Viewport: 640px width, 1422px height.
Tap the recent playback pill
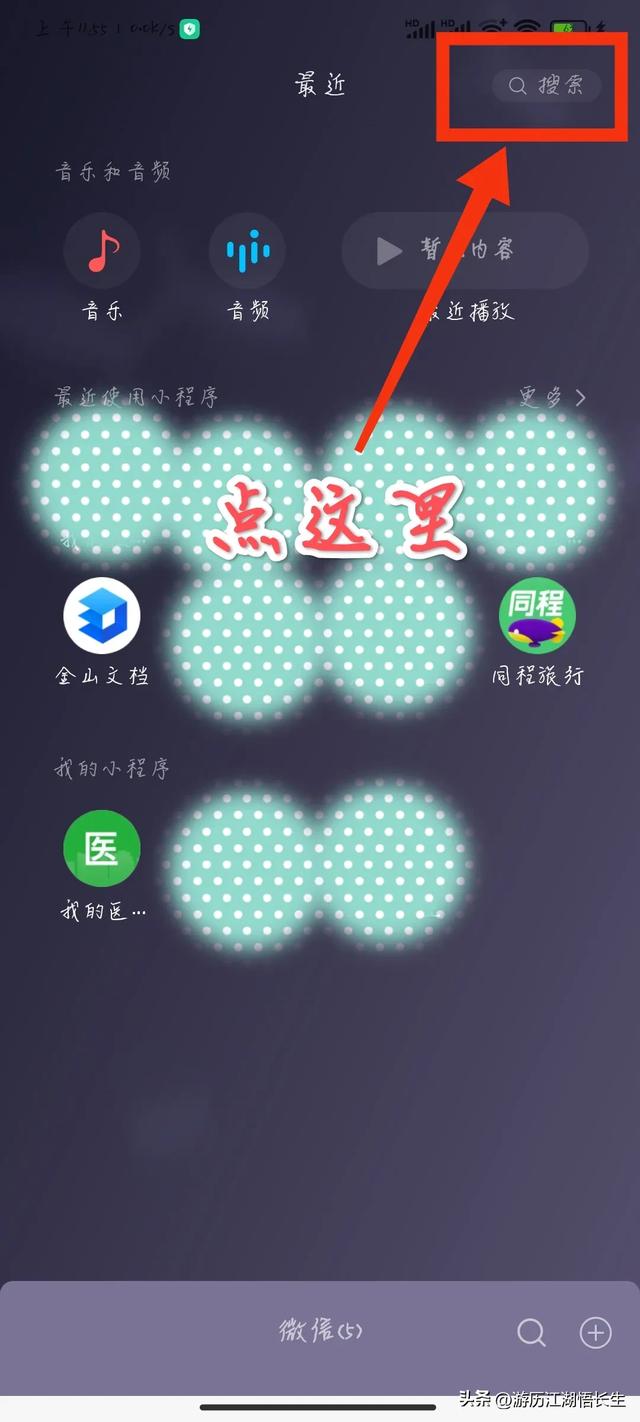coord(465,251)
